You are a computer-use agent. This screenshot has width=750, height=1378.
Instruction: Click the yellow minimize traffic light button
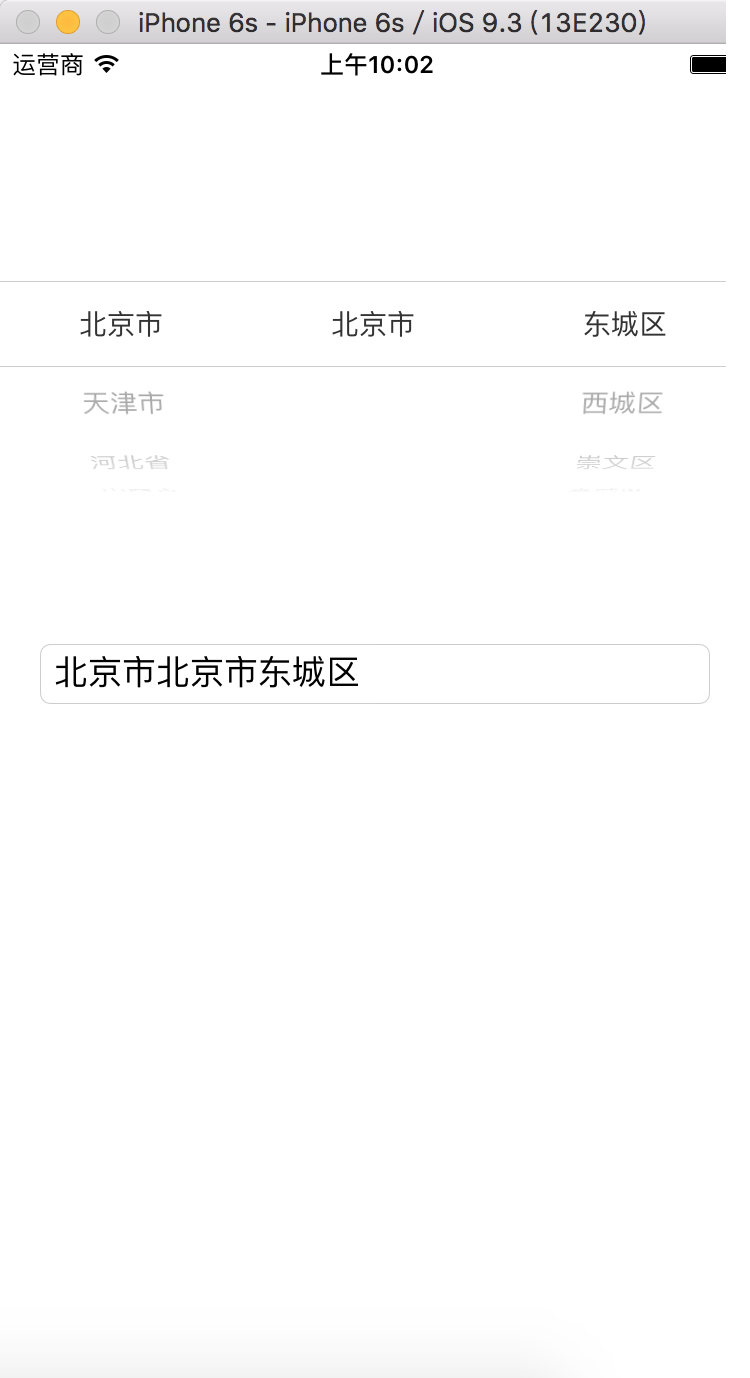point(66,21)
